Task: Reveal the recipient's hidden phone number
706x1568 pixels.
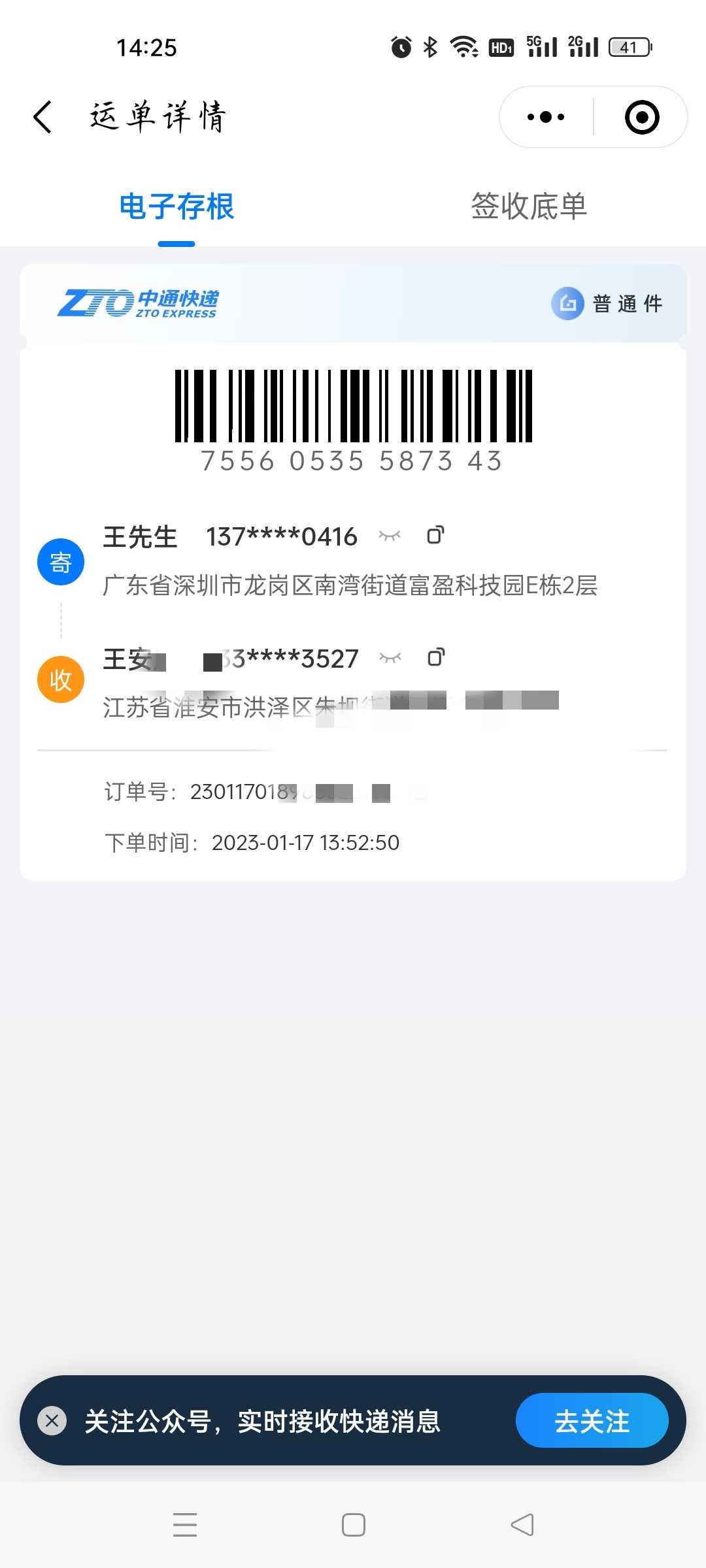Action: (390, 658)
